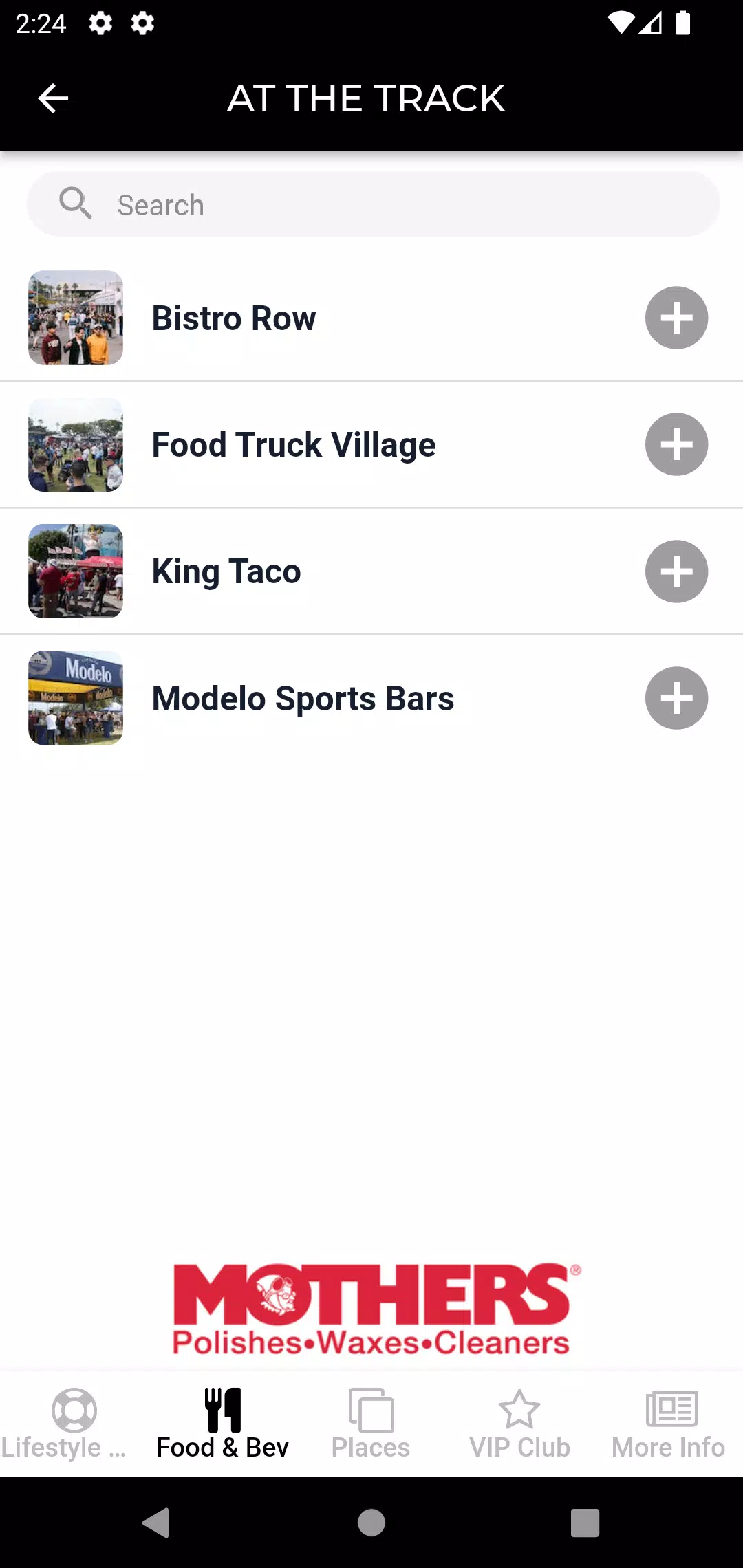Select the Food & Bev tab
This screenshot has width=743, height=1568.
[222, 1424]
